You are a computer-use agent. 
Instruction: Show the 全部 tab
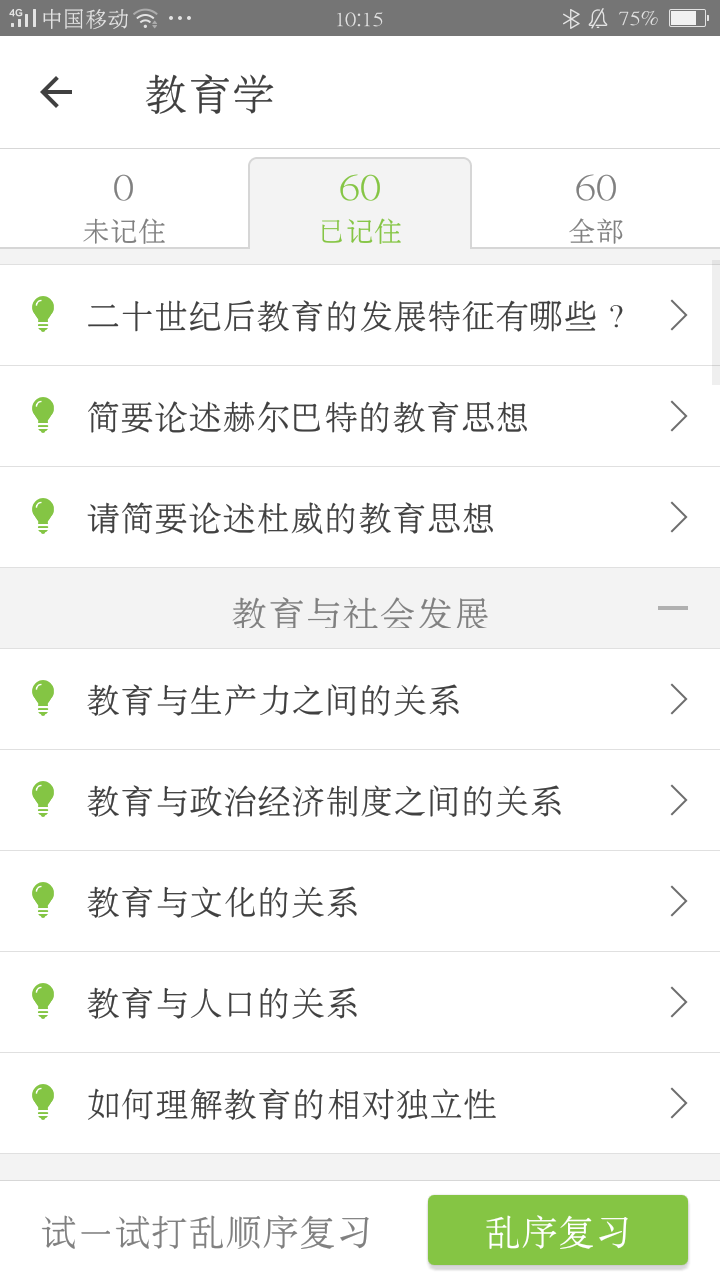tap(596, 207)
